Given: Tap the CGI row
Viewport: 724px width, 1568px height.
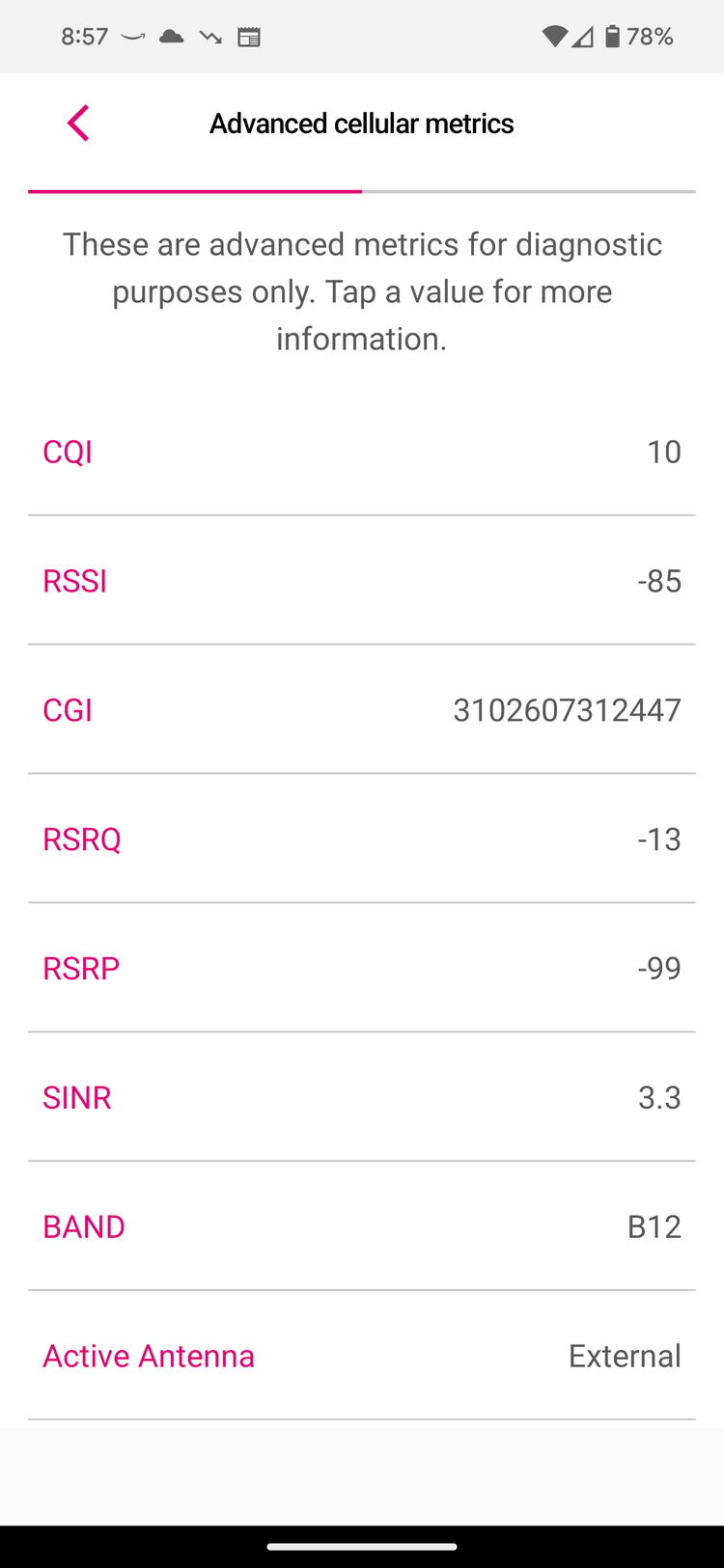Looking at the screenshot, I should (x=362, y=710).
